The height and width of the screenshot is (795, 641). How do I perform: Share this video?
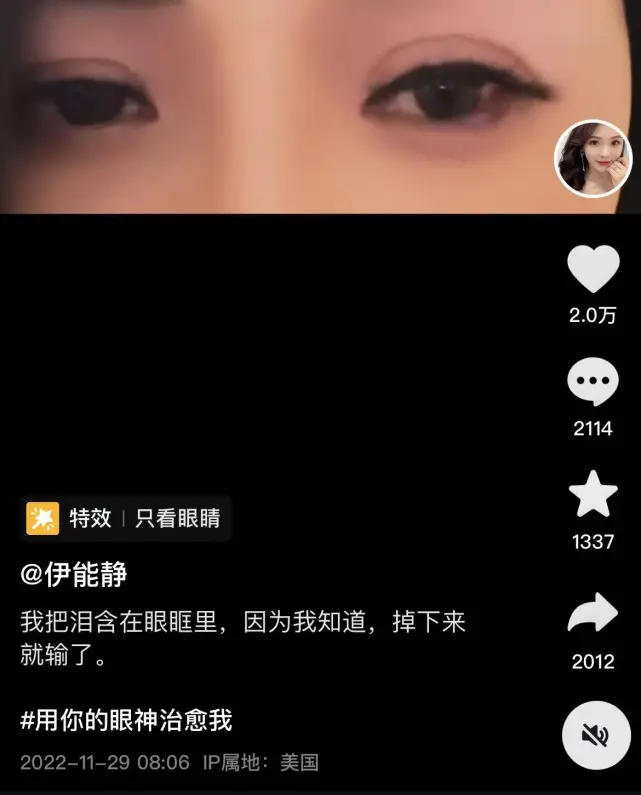click(593, 612)
